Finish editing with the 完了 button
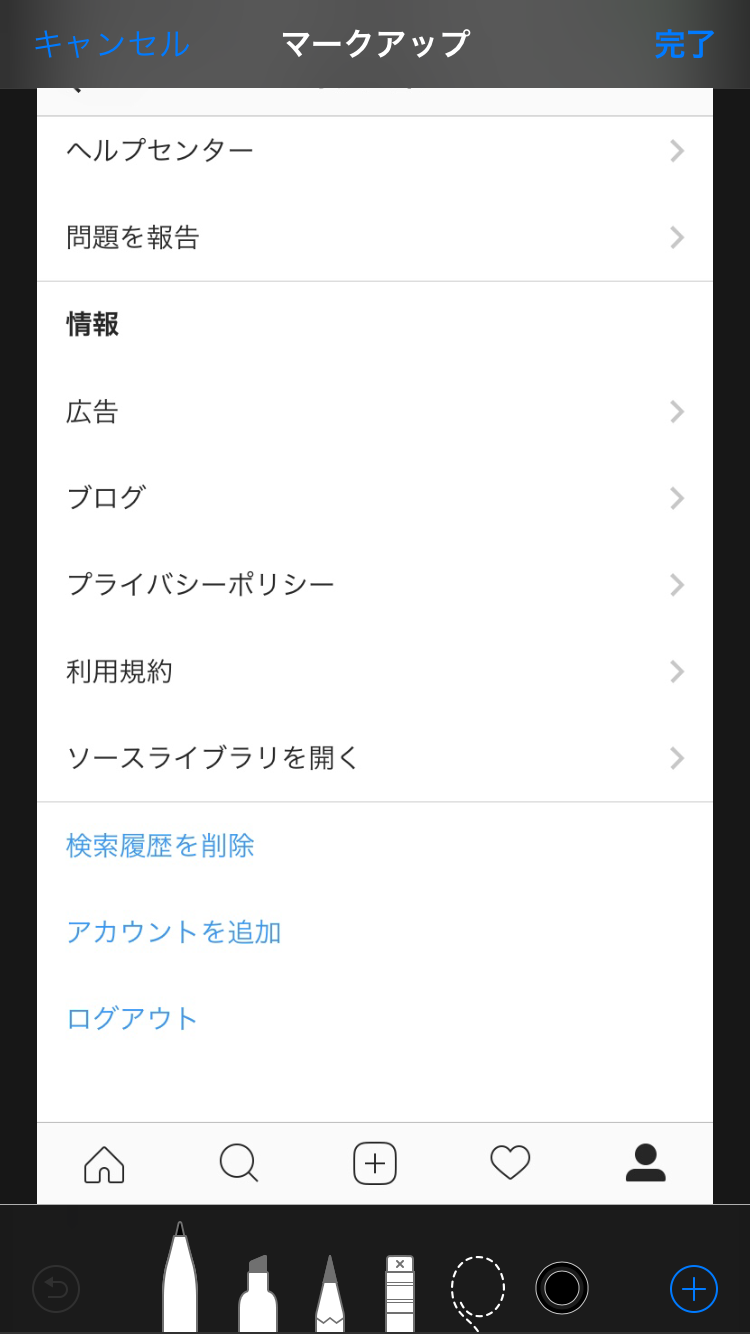The width and height of the screenshot is (750, 1334). point(685,44)
